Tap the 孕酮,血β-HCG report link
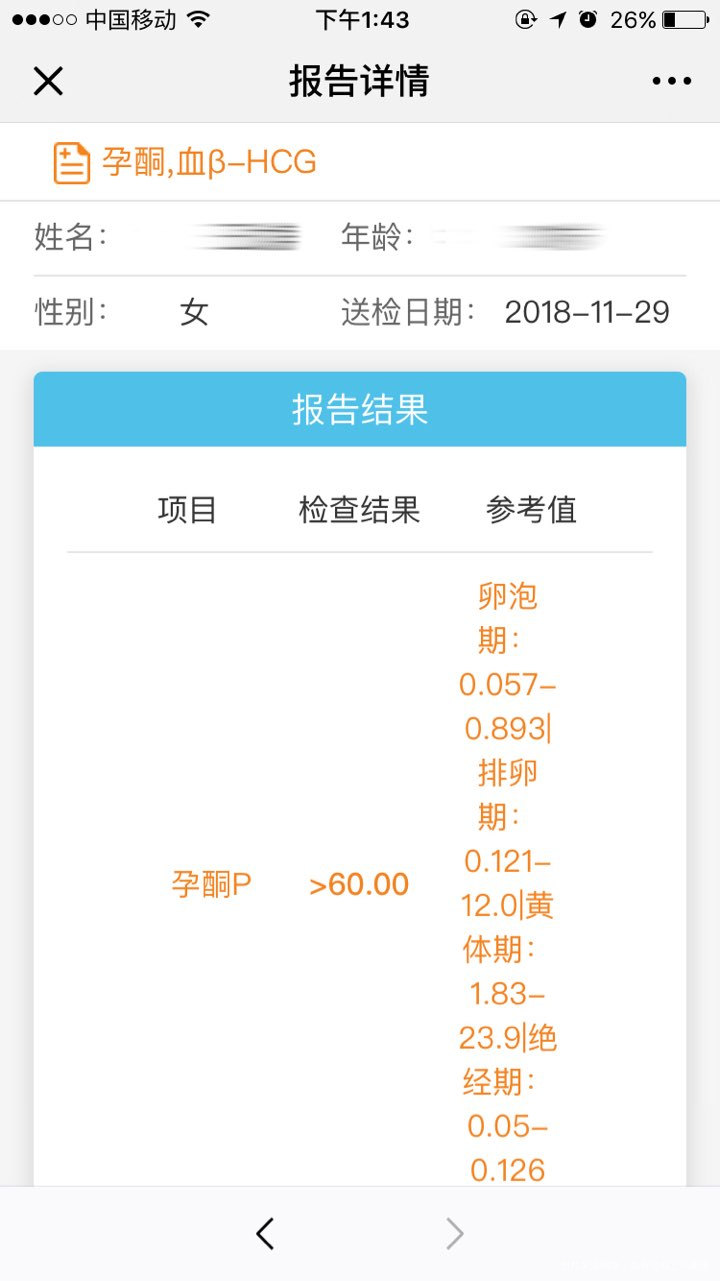This screenshot has height=1281, width=720. point(208,161)
